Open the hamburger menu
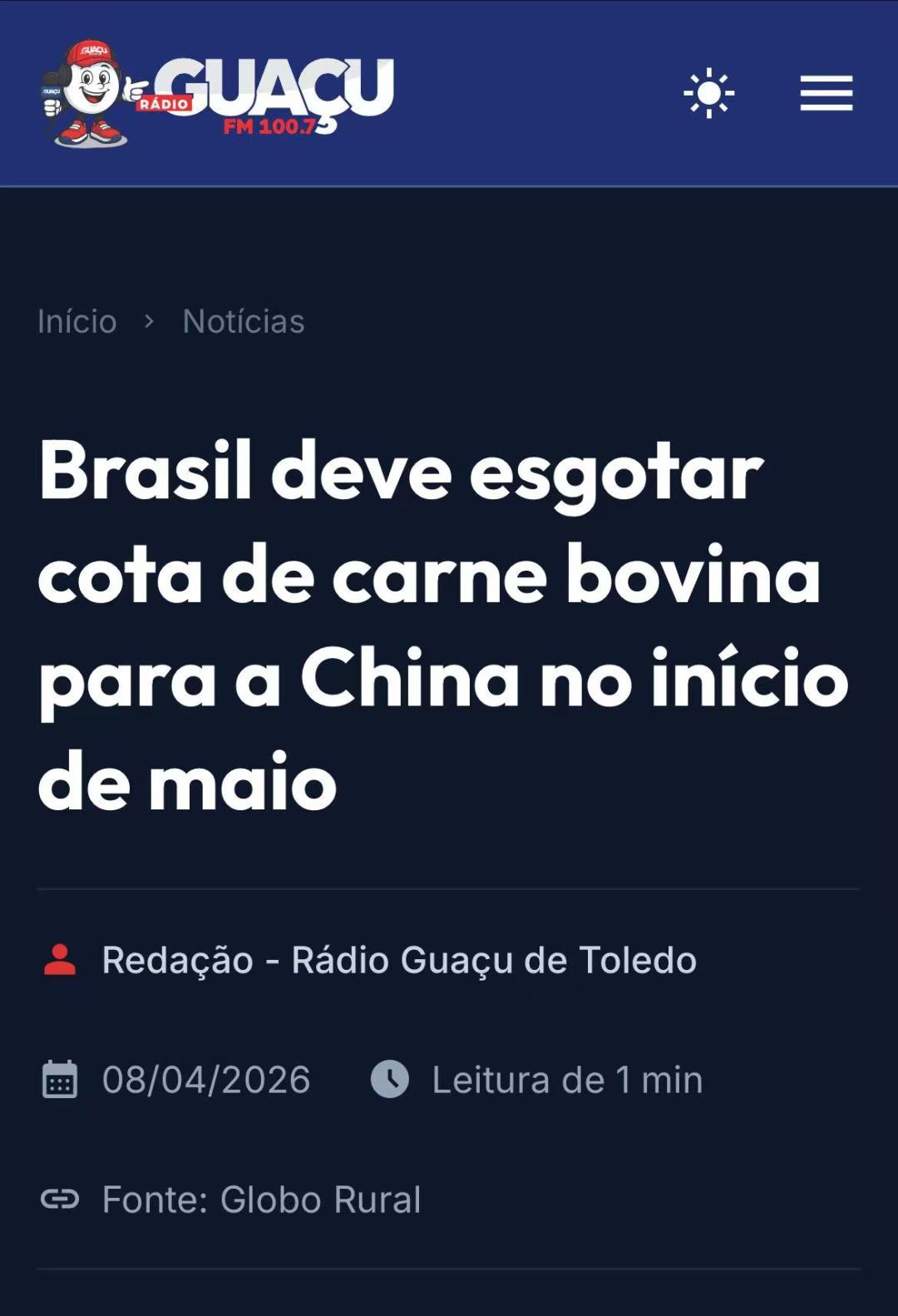The width and height of the screenshot is (898, 1316). click(x=826, y=93)
